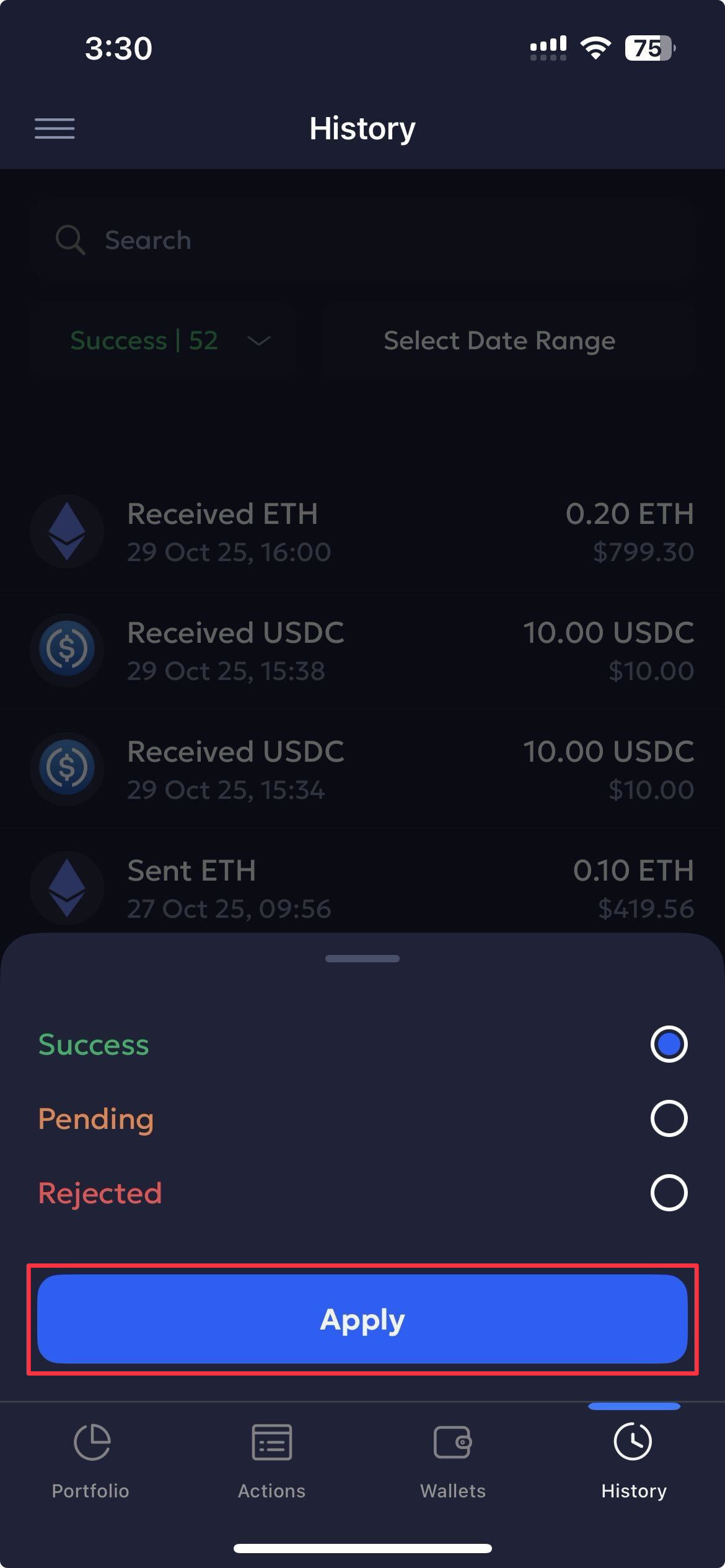Apply the selected status filter
Image resolution: width=725 pixels, height=1568 pixels.
362,1319
